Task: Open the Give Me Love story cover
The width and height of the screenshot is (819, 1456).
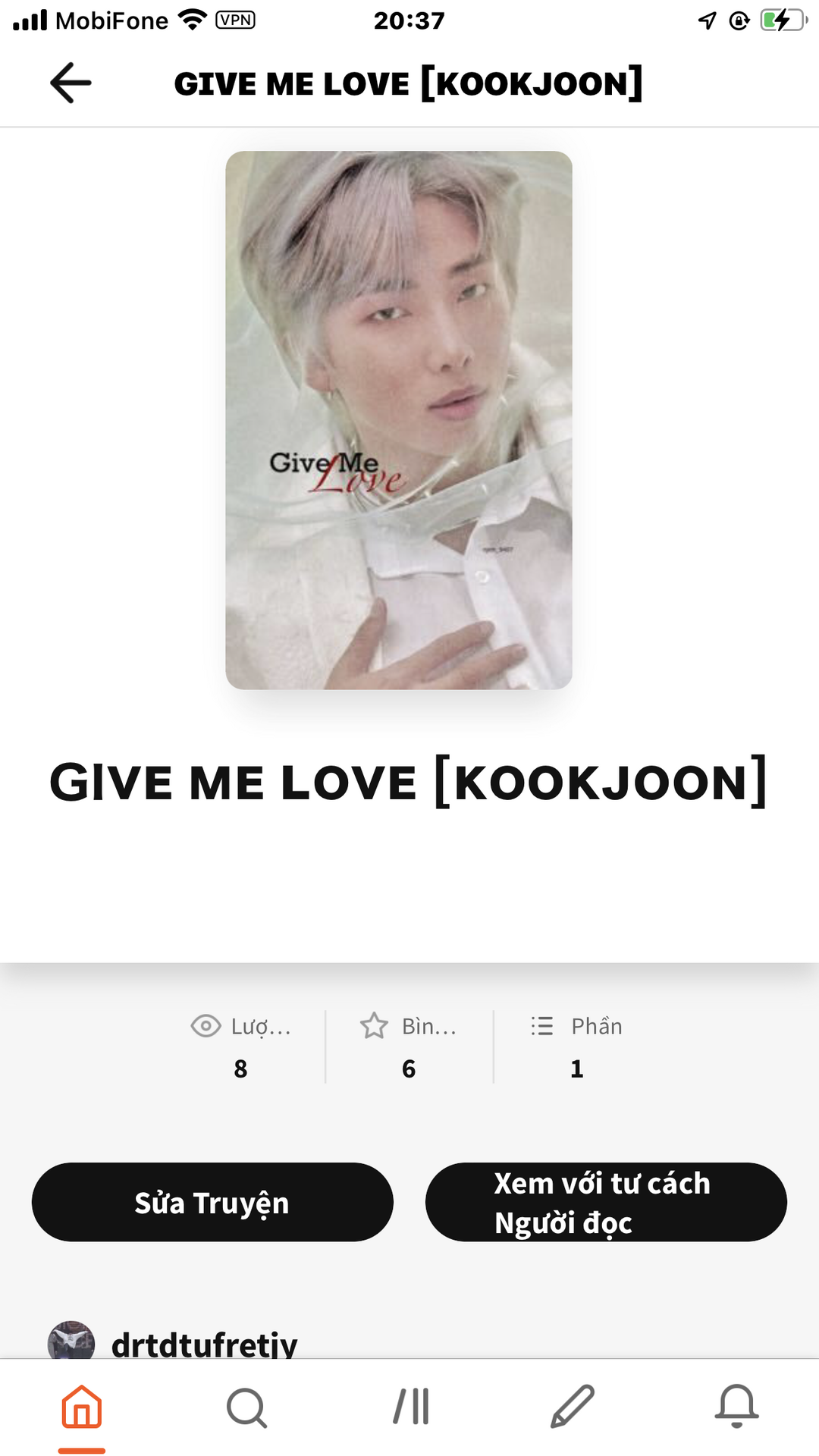Action: (399, 420)
